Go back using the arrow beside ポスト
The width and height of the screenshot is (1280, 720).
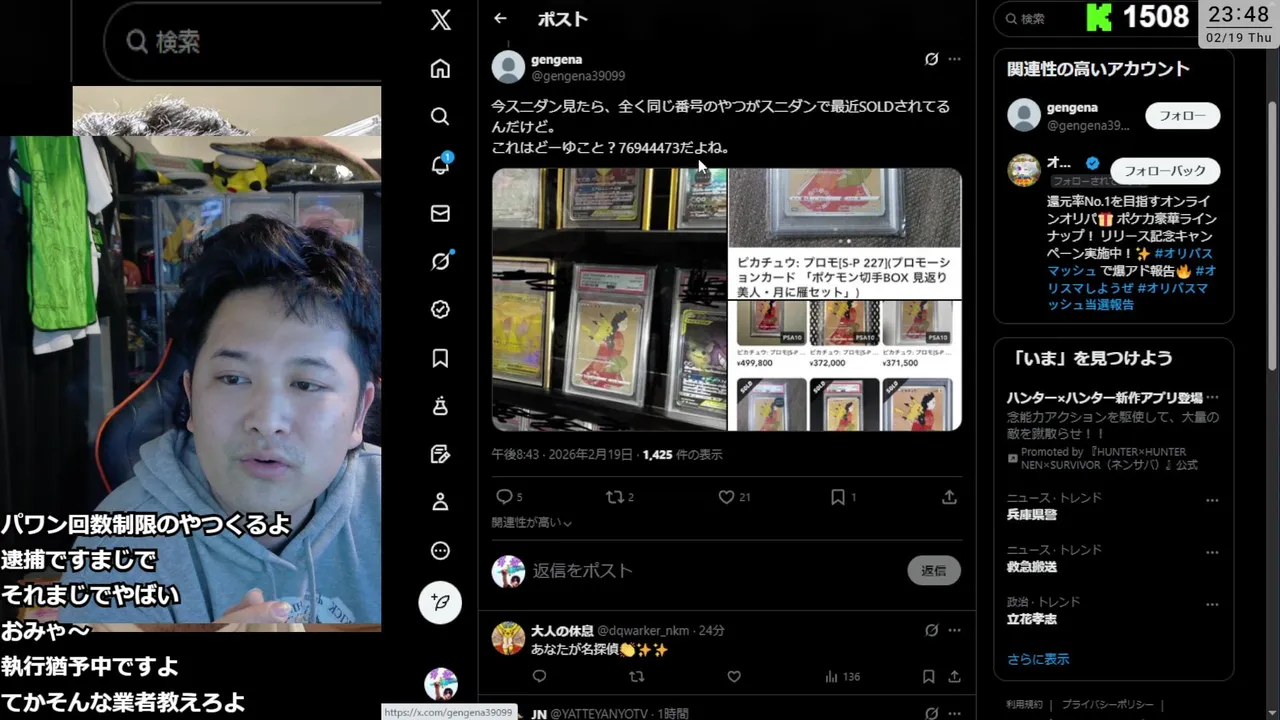click(500, 18)
